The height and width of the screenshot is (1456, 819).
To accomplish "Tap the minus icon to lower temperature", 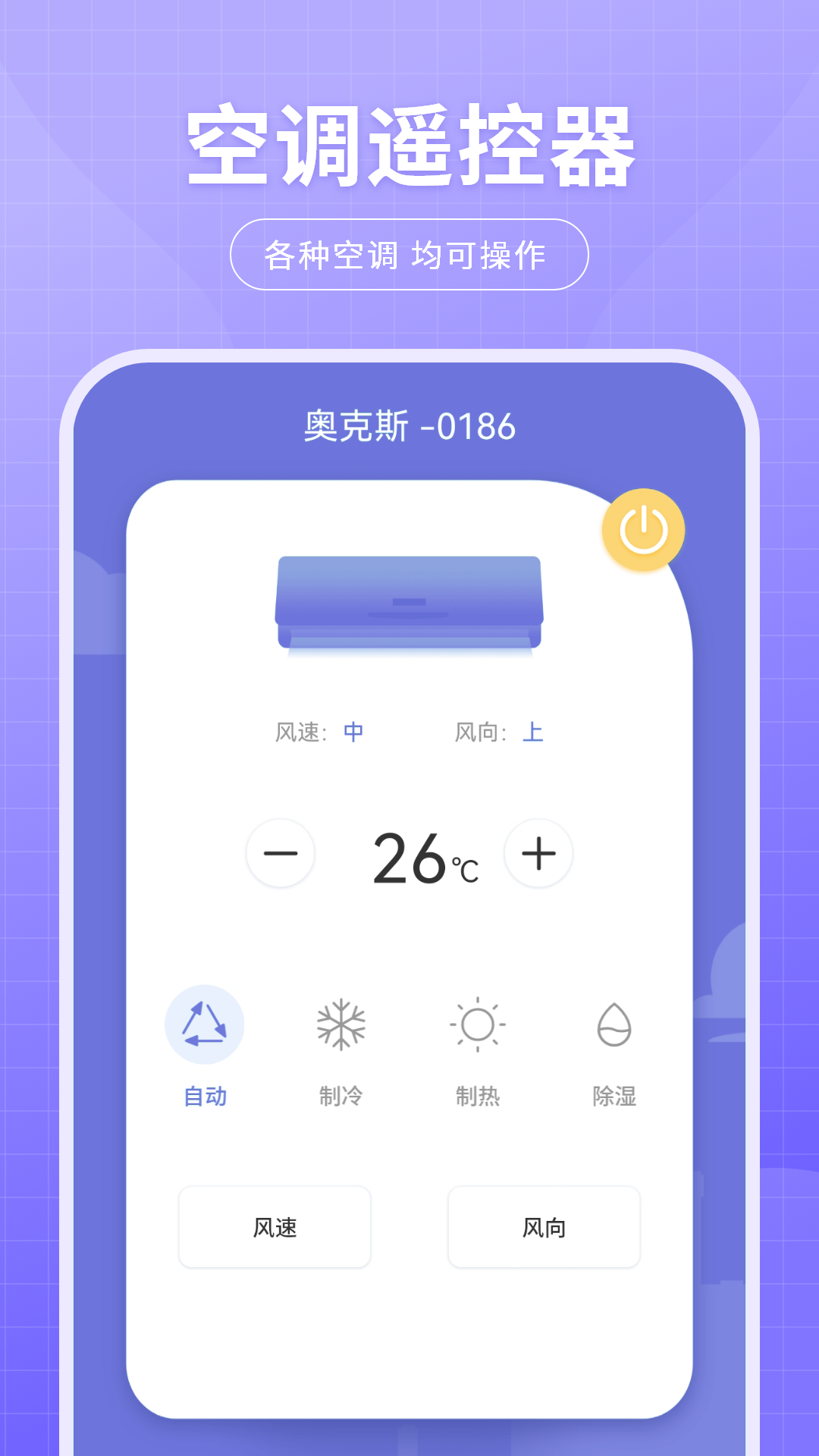I will pos(281,854).
